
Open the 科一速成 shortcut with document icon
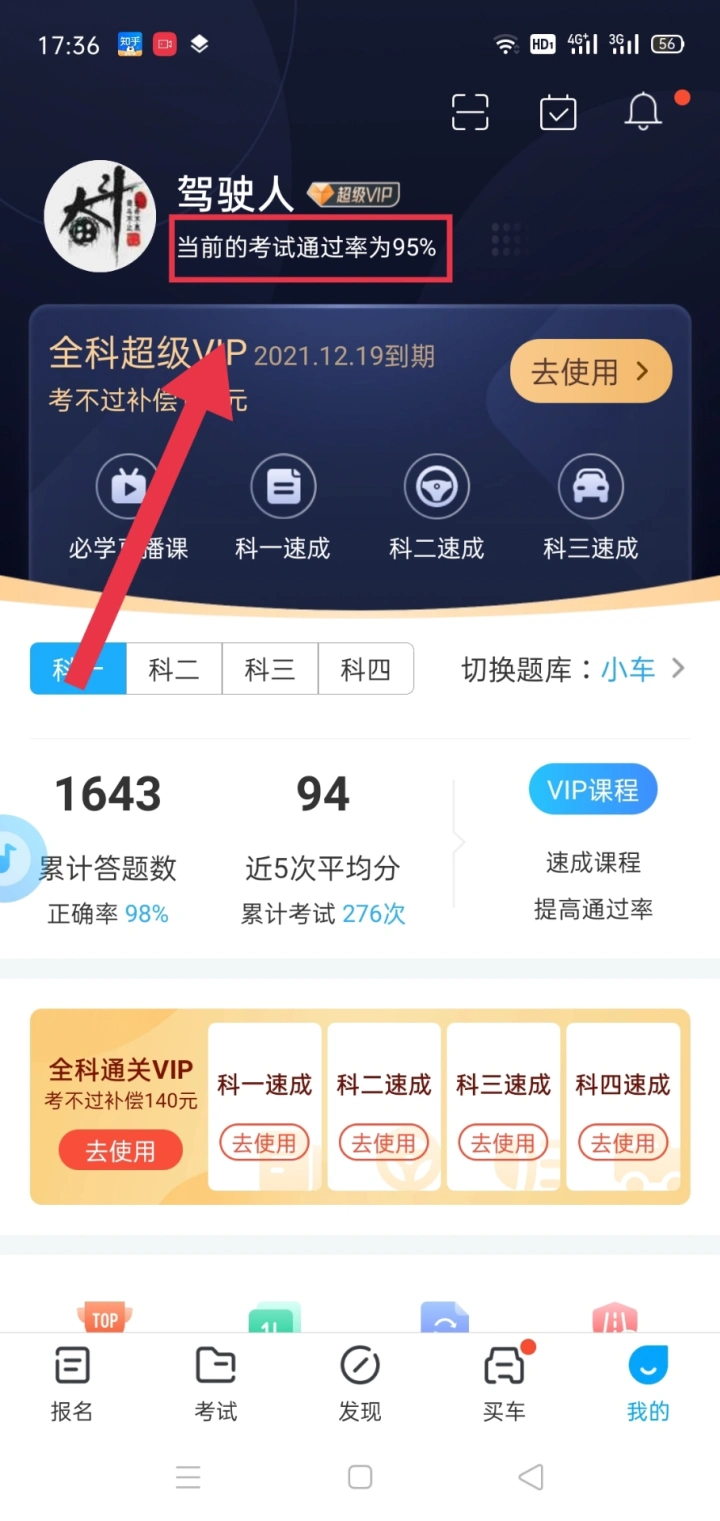(x=283, y=510)
